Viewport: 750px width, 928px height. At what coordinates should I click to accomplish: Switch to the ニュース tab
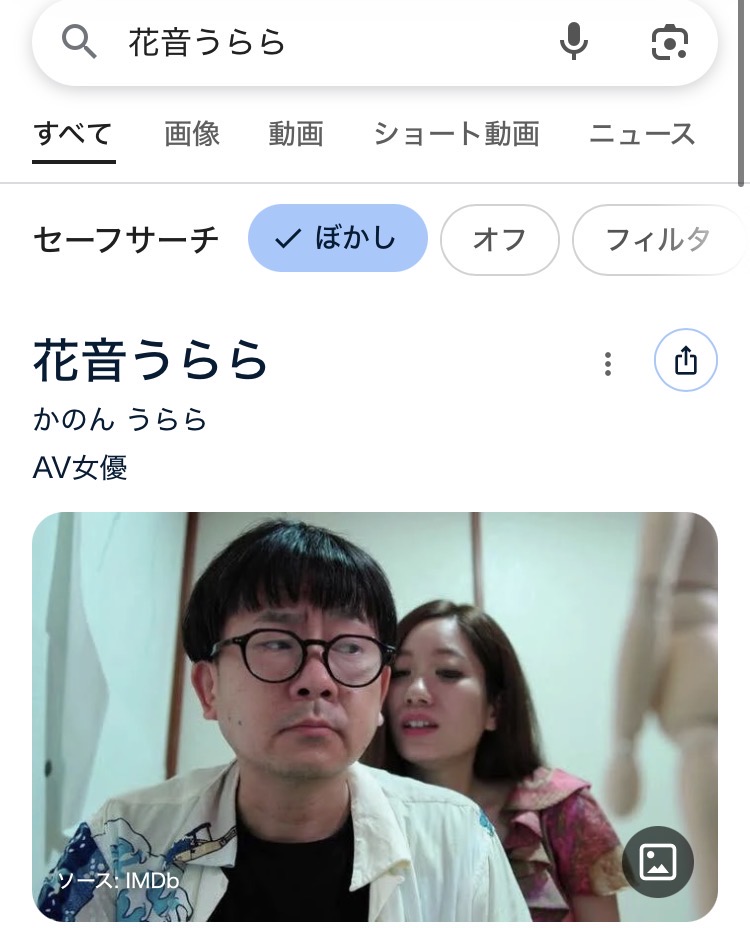click(x=641, y=134)
